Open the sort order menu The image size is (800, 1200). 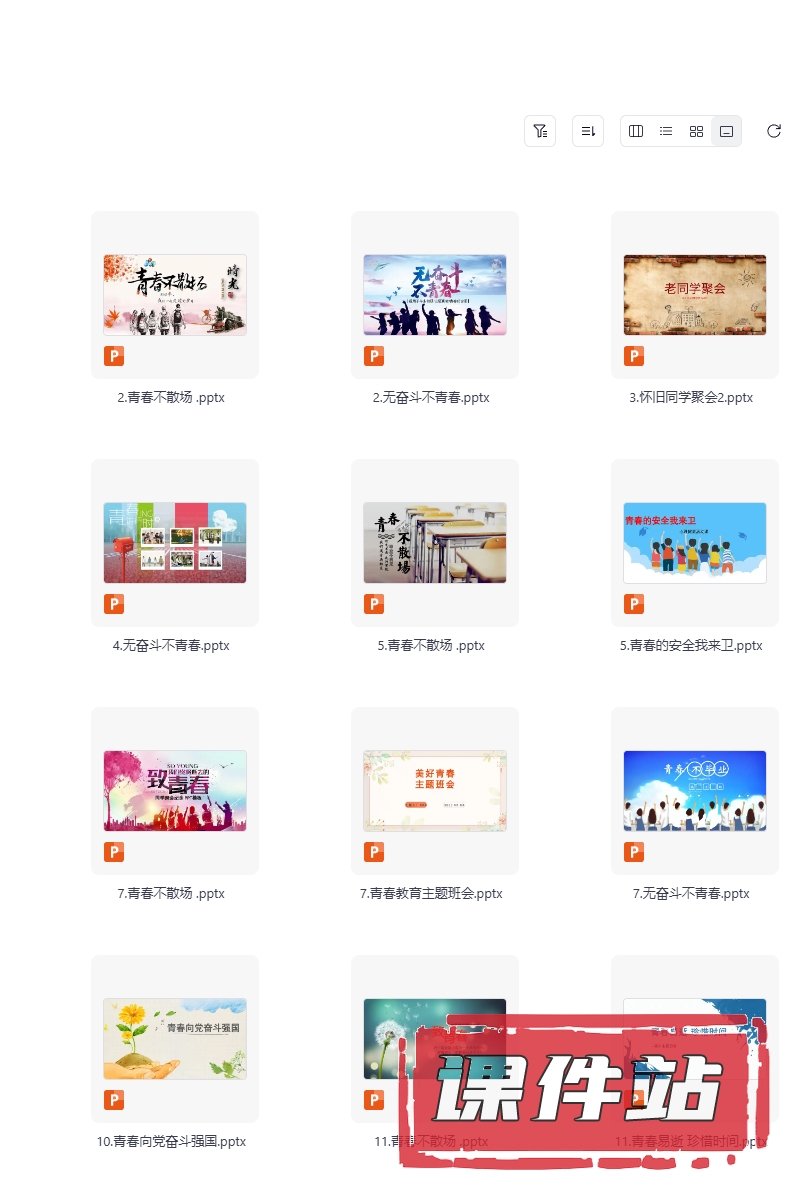point(588,131)
